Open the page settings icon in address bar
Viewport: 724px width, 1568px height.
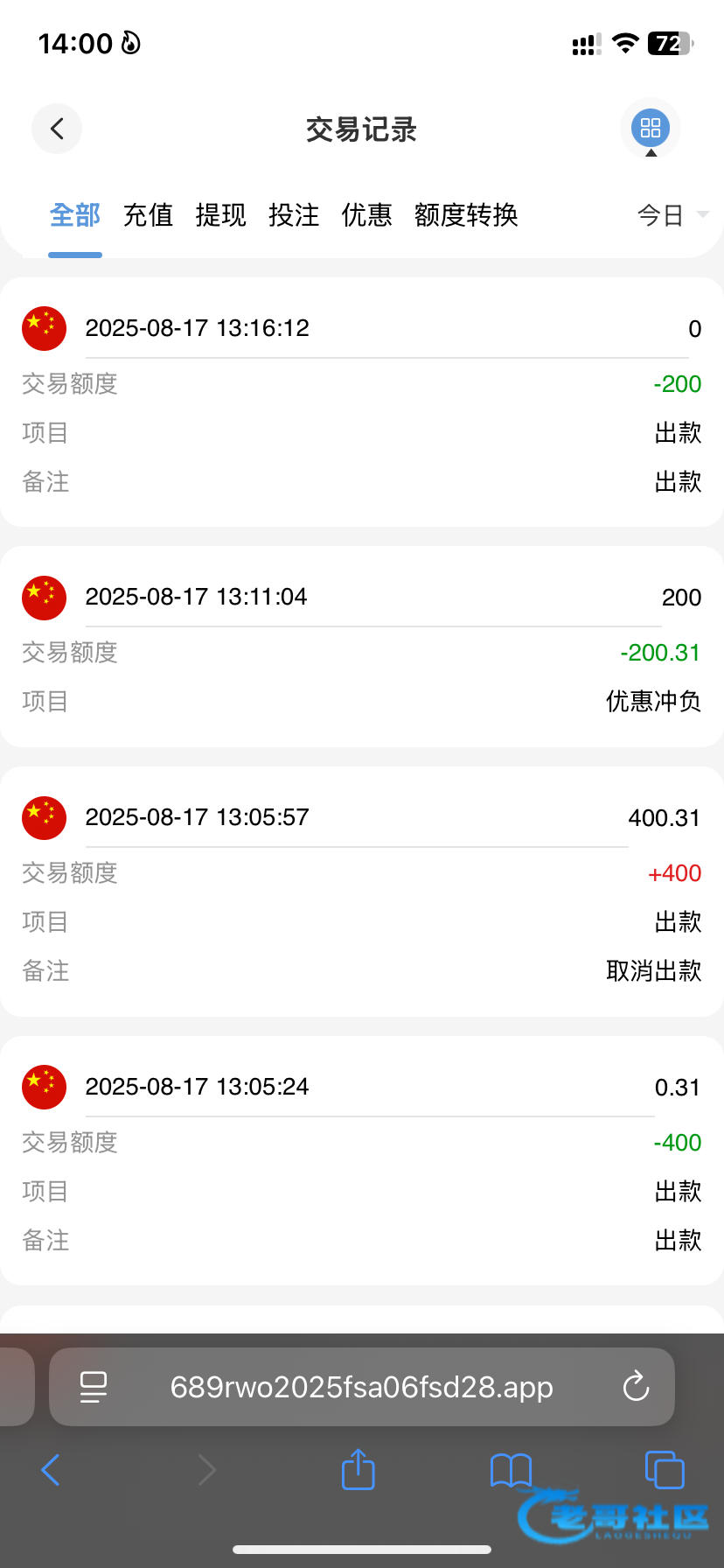click(94, 1387)
